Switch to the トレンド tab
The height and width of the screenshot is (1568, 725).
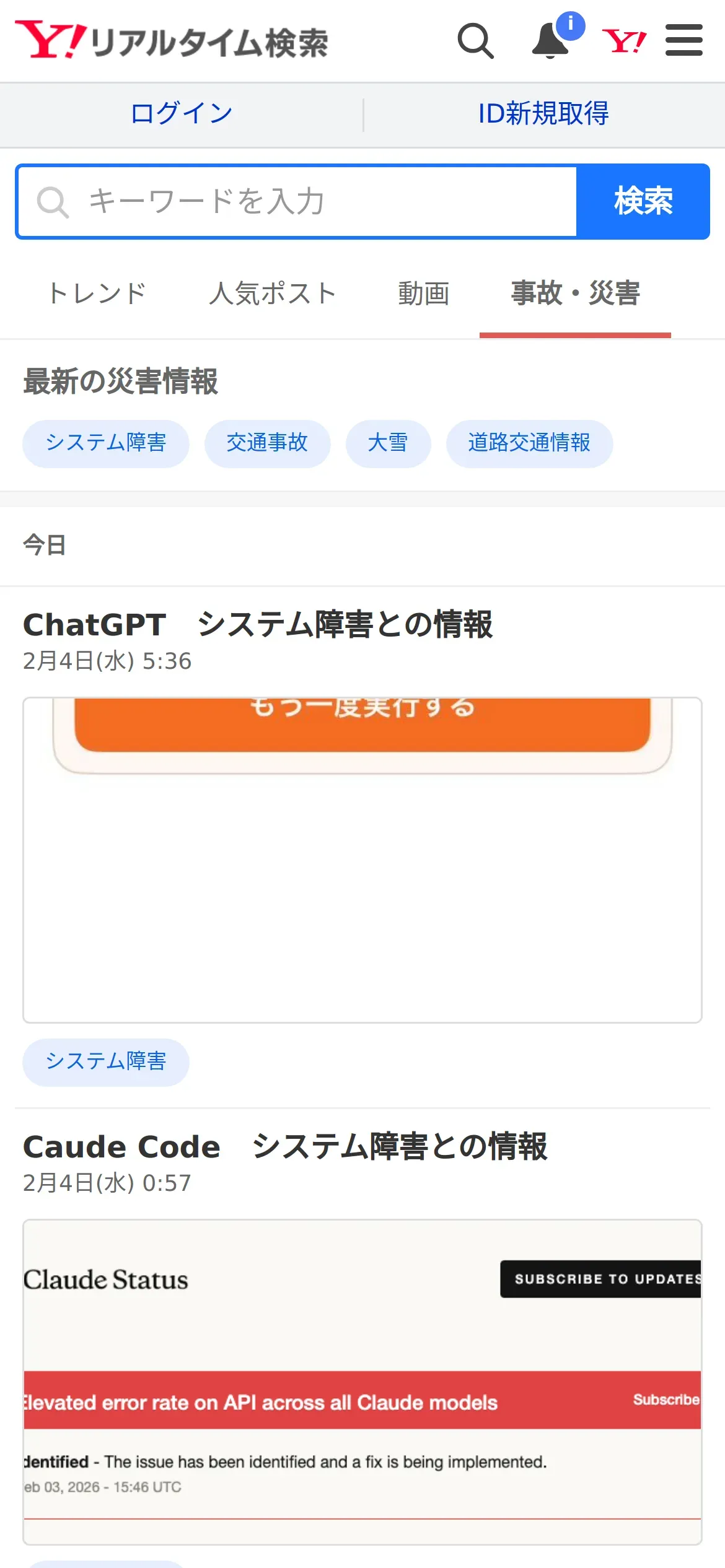pos(97,294)
